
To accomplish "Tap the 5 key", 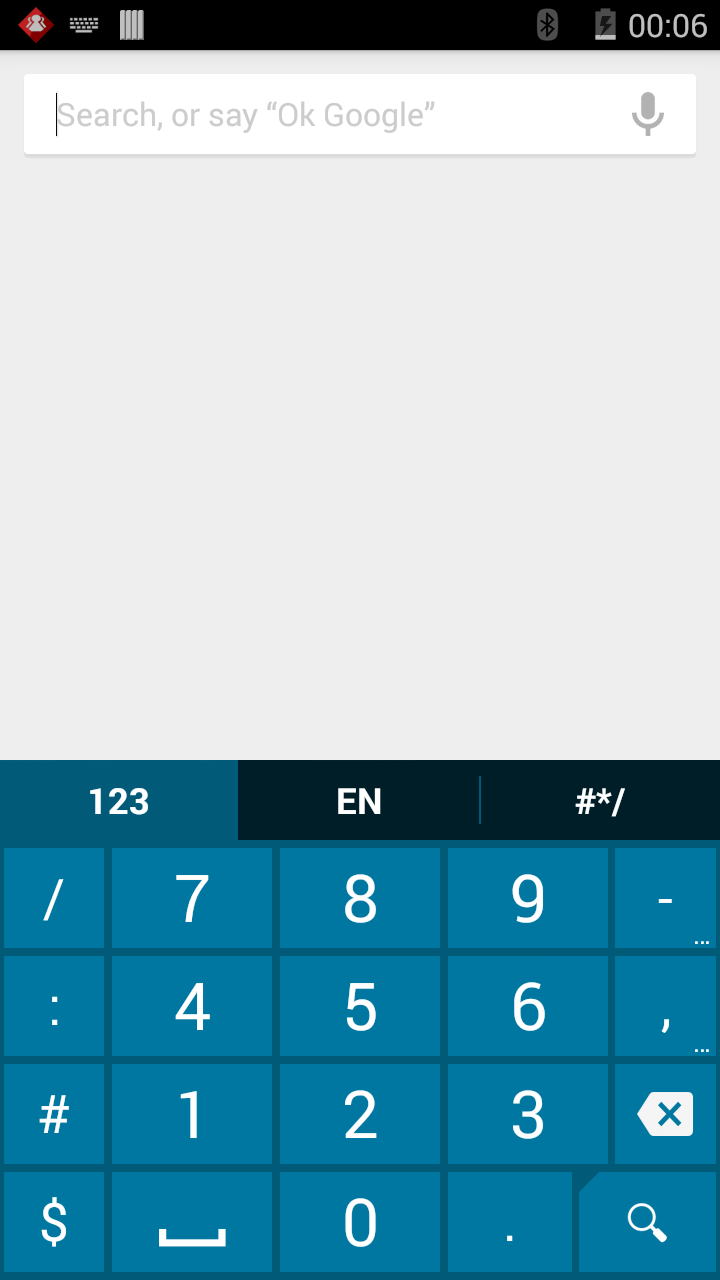I will click(360, 1006).
